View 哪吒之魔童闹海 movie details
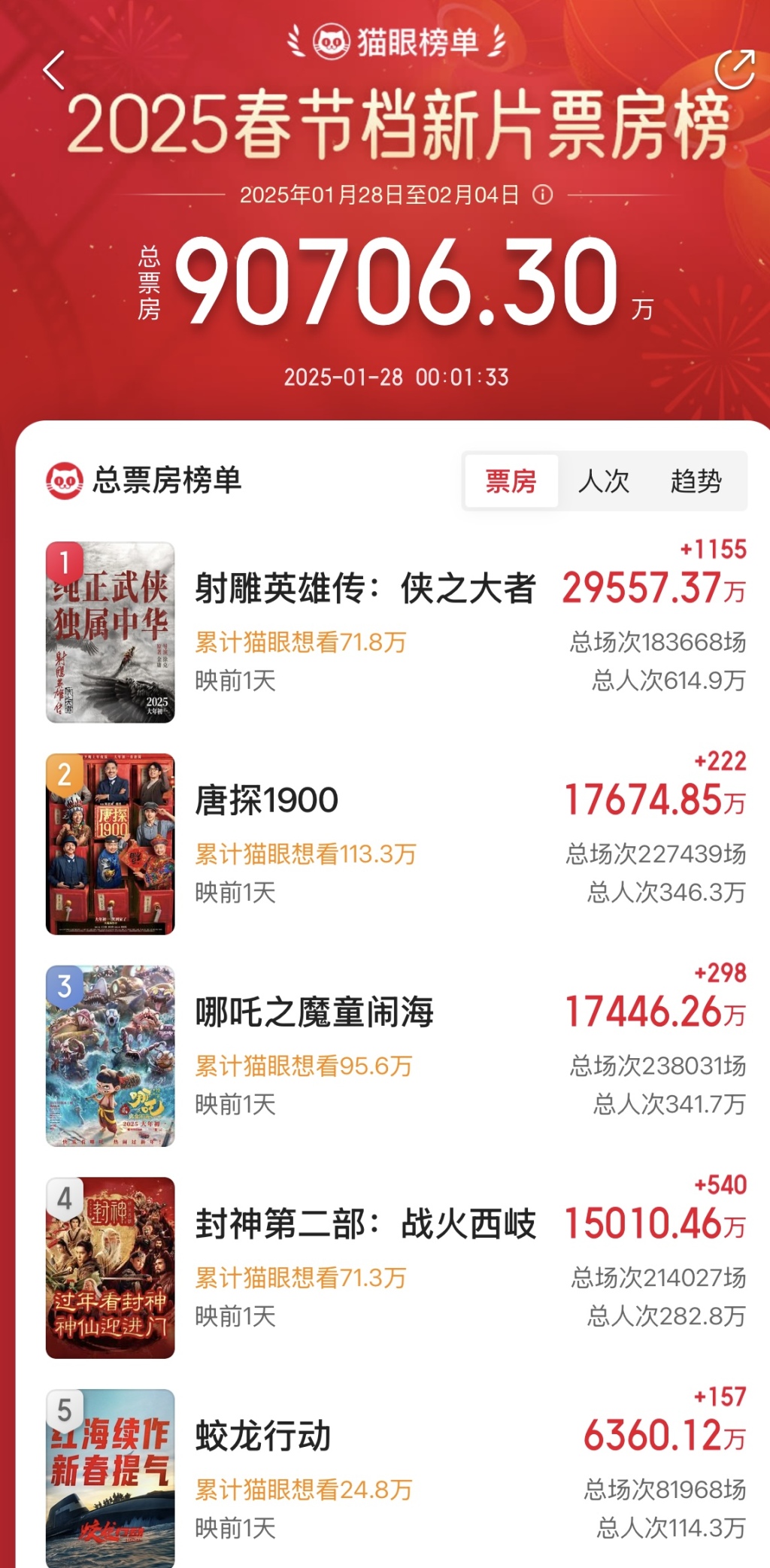The width and height of the screenshot is (770, 1568). (x=314, y=1012)
